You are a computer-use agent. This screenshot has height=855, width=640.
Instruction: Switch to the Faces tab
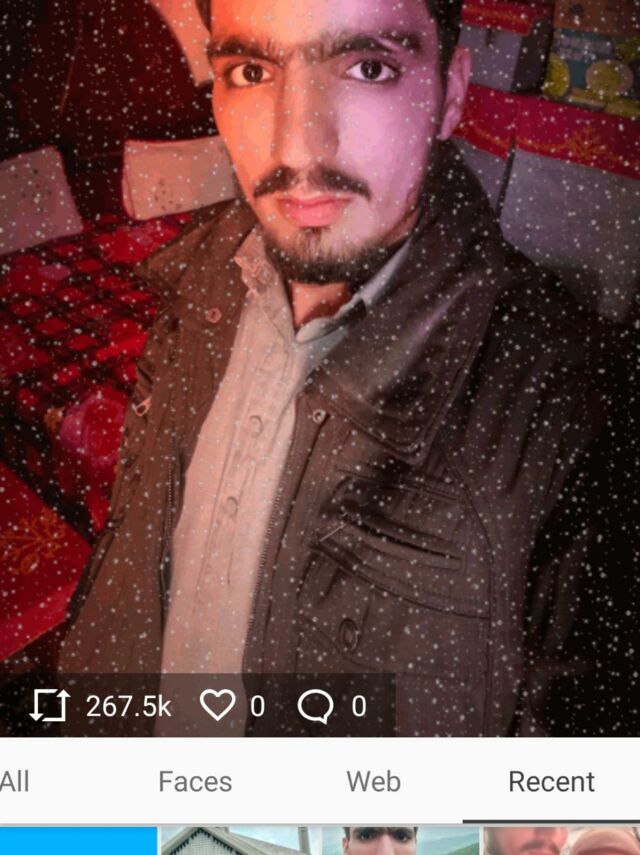[195, 781]
